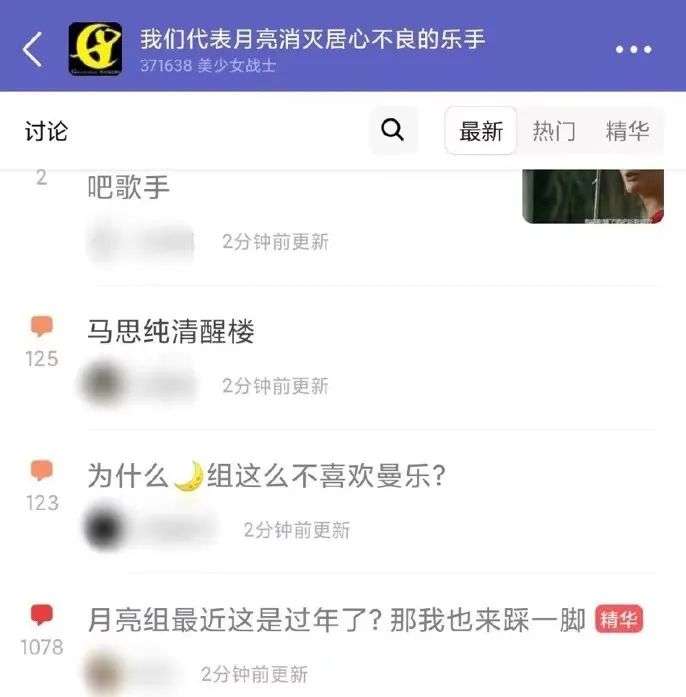Open the thread ending with 吧歌手

point(129,187)
